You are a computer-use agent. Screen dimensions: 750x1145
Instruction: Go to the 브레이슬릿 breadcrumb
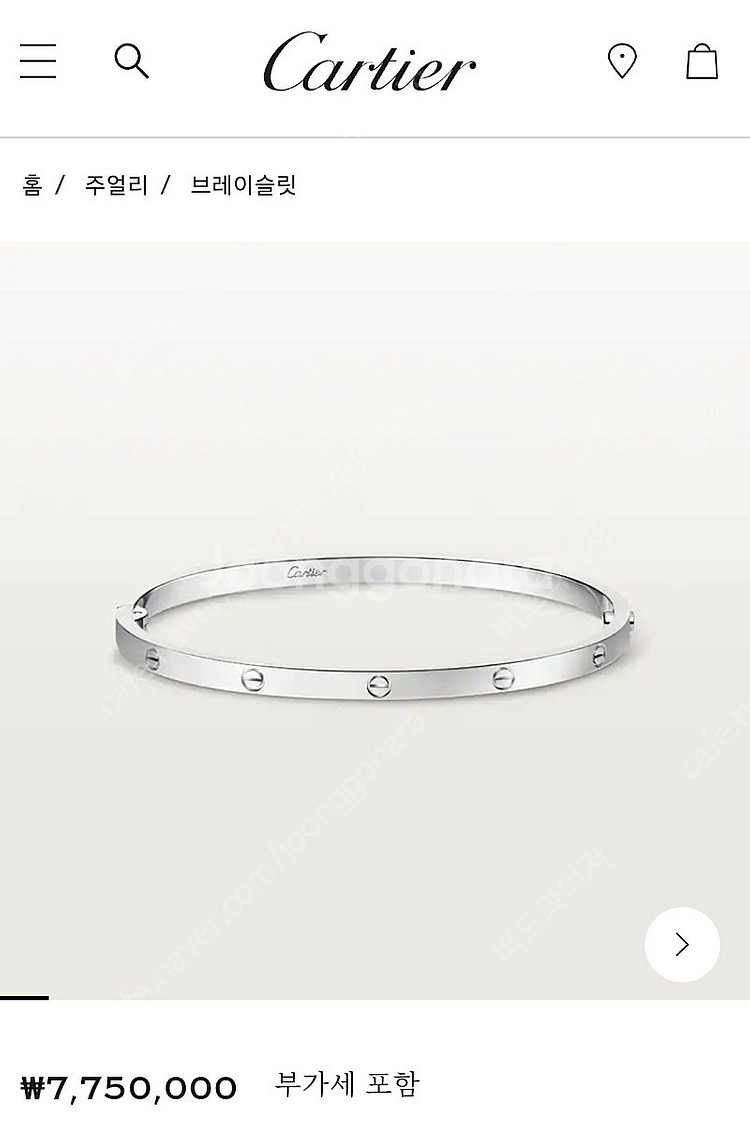pos(243,185)
